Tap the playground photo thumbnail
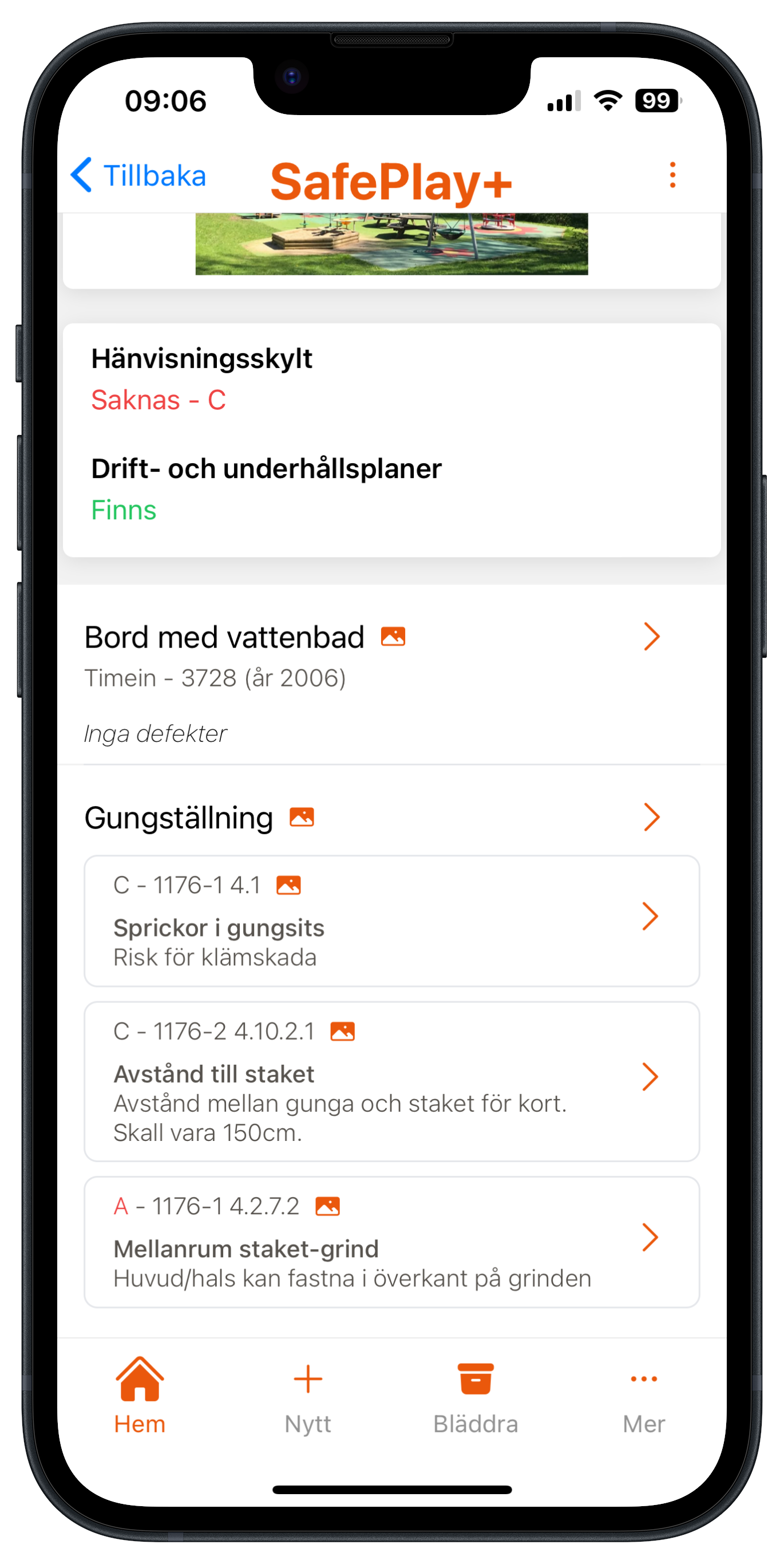 (391, 245)
